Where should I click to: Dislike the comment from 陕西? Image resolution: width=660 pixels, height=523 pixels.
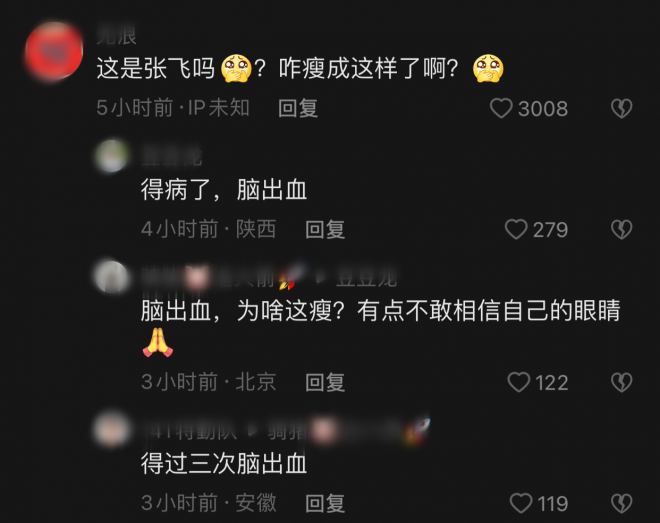(x=621, y=229)
